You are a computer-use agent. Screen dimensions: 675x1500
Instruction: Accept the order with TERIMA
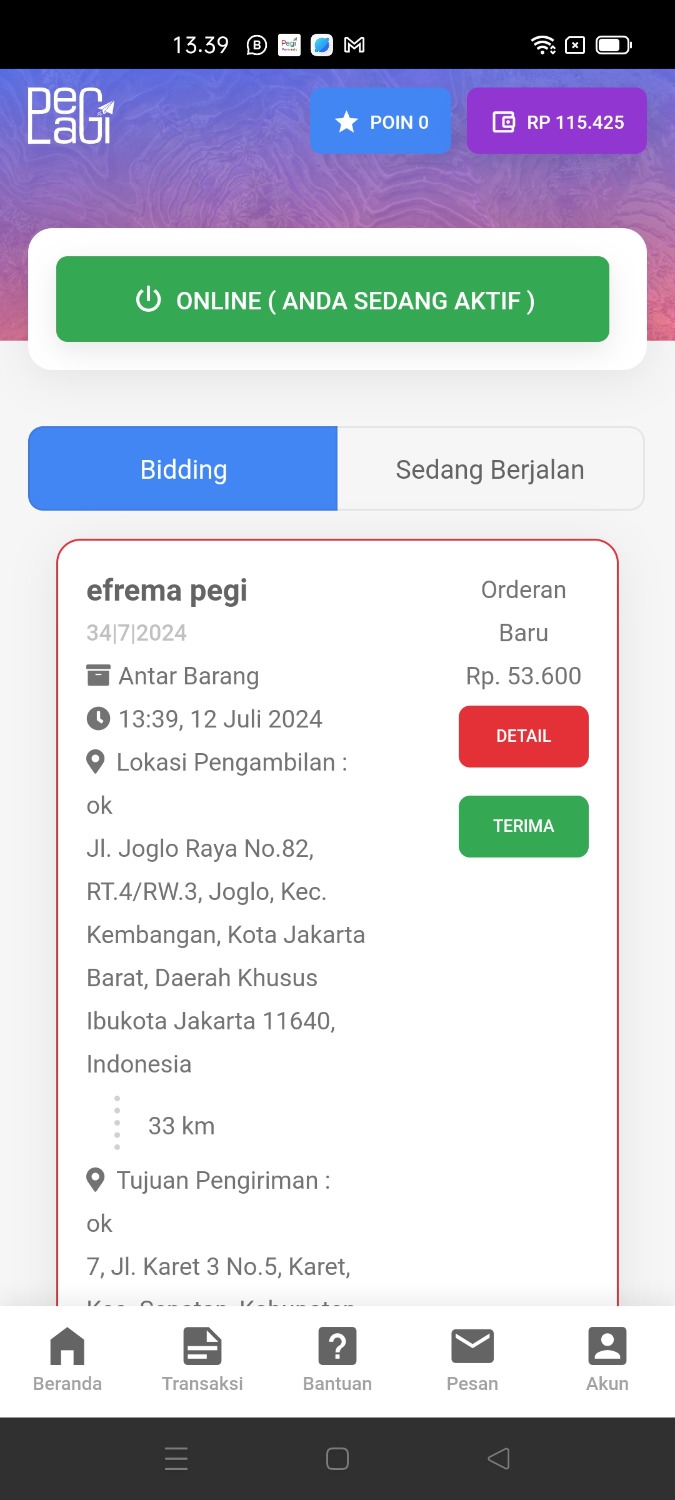pyautogui.click(x=523, y=826)
